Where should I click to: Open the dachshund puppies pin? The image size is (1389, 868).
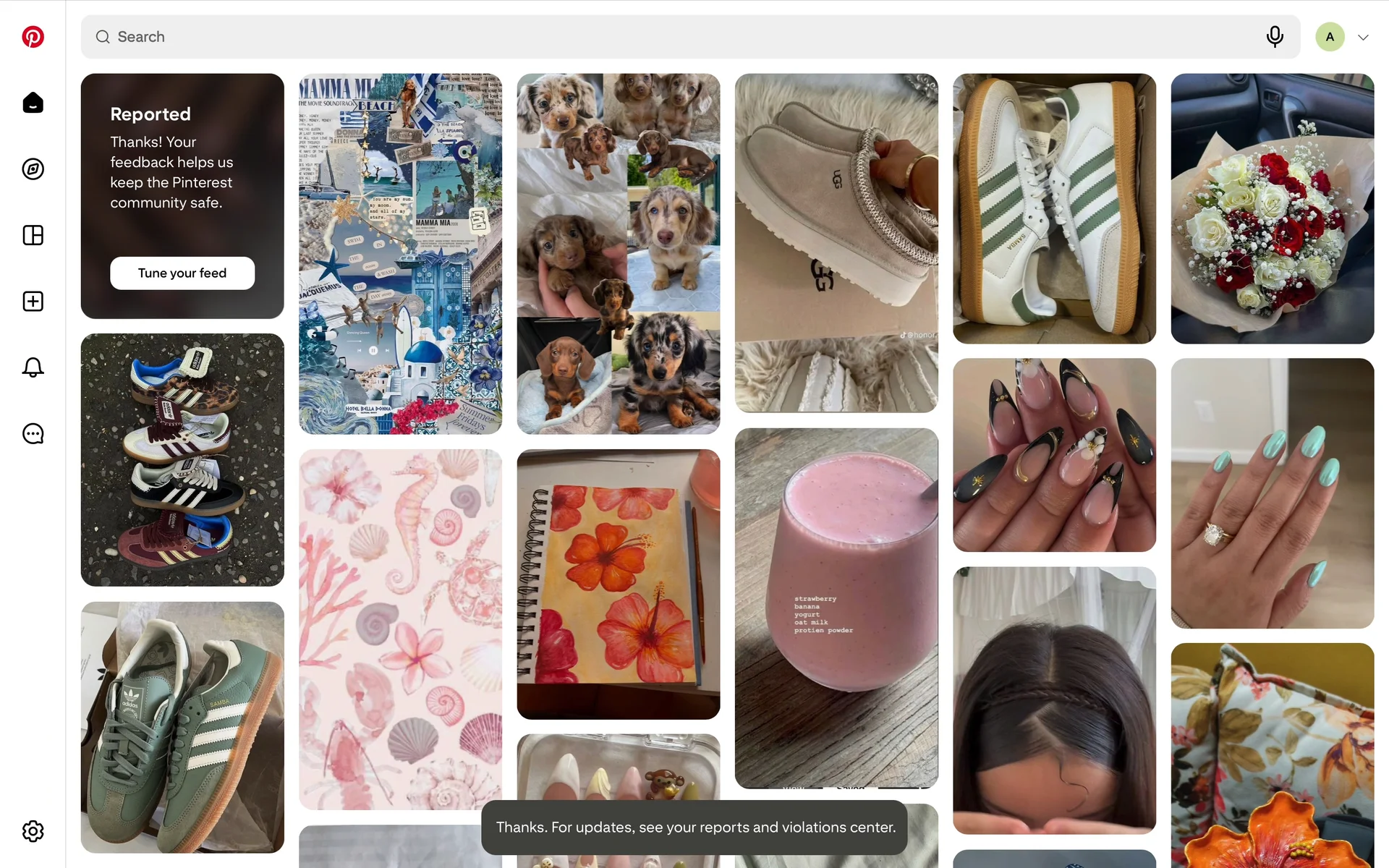tap(618, 253)
